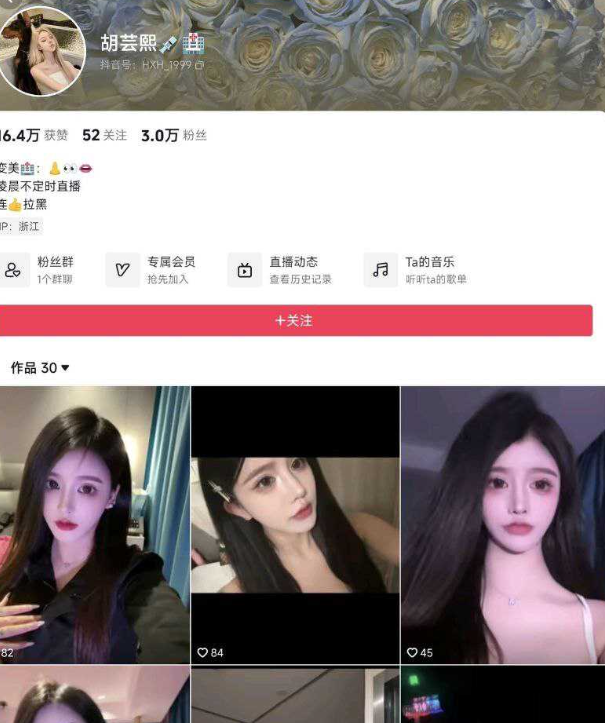Screen dimensions: 605x723
Task: View the 3.0万 粉丝 followers list
Action: [x=173, y=135]
